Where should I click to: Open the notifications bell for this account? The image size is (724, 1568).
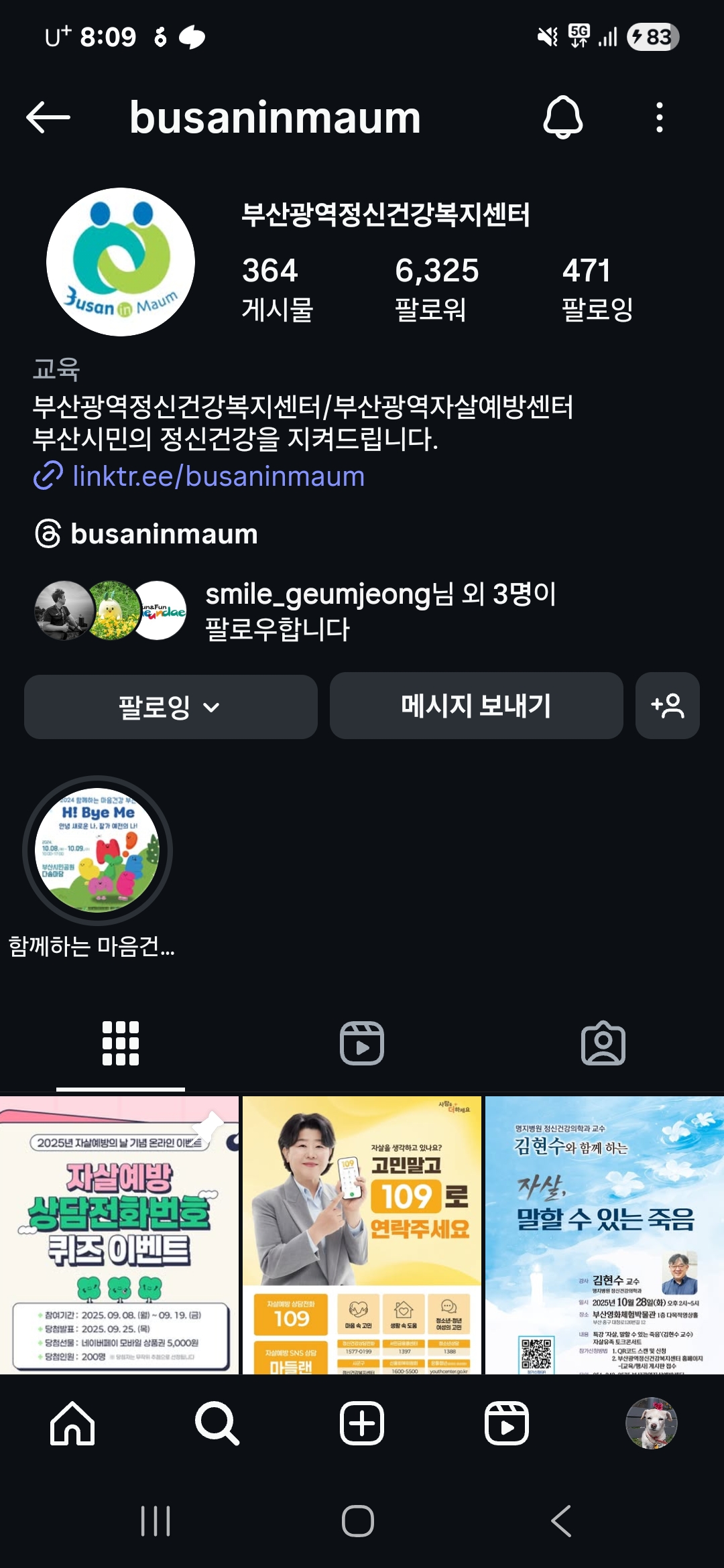pos(562,117)
